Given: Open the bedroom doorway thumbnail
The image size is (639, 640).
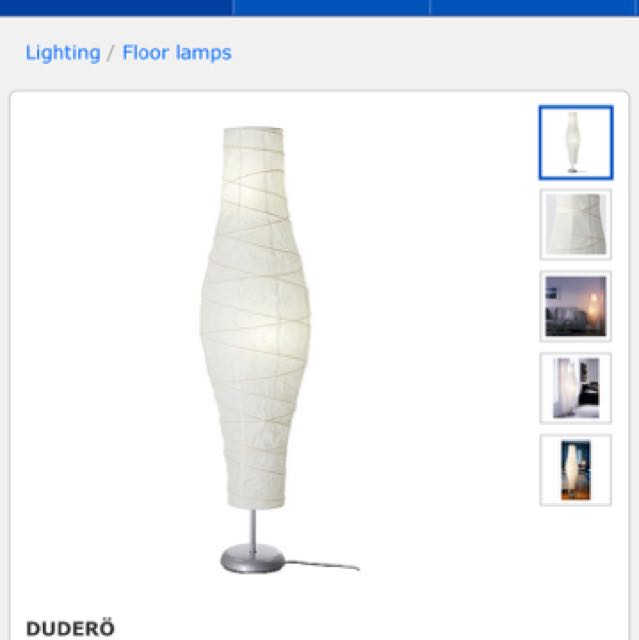Looking at the screenshot, I should tap(575, 387).
